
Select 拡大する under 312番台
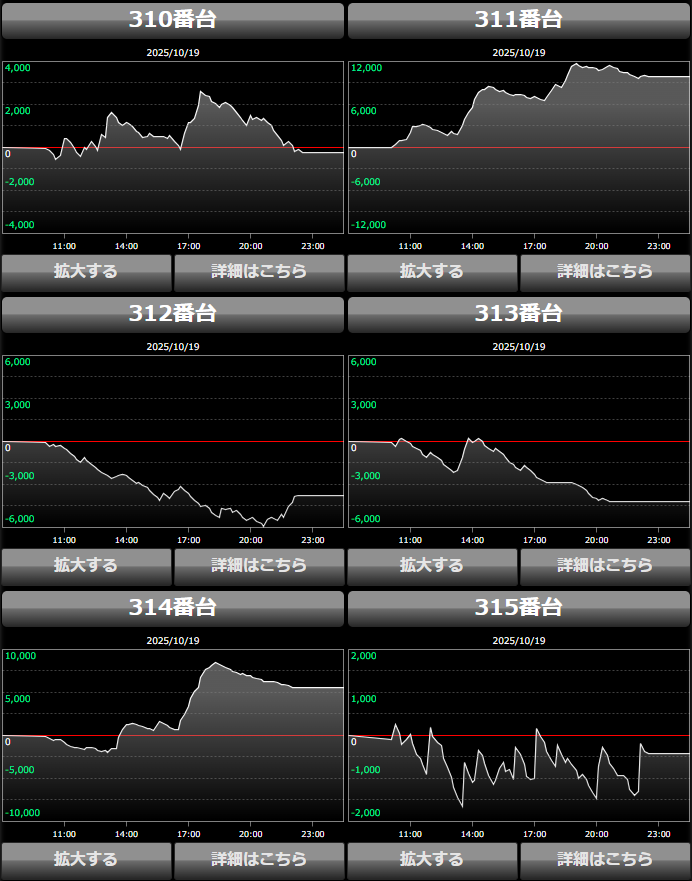coord(86,565)
